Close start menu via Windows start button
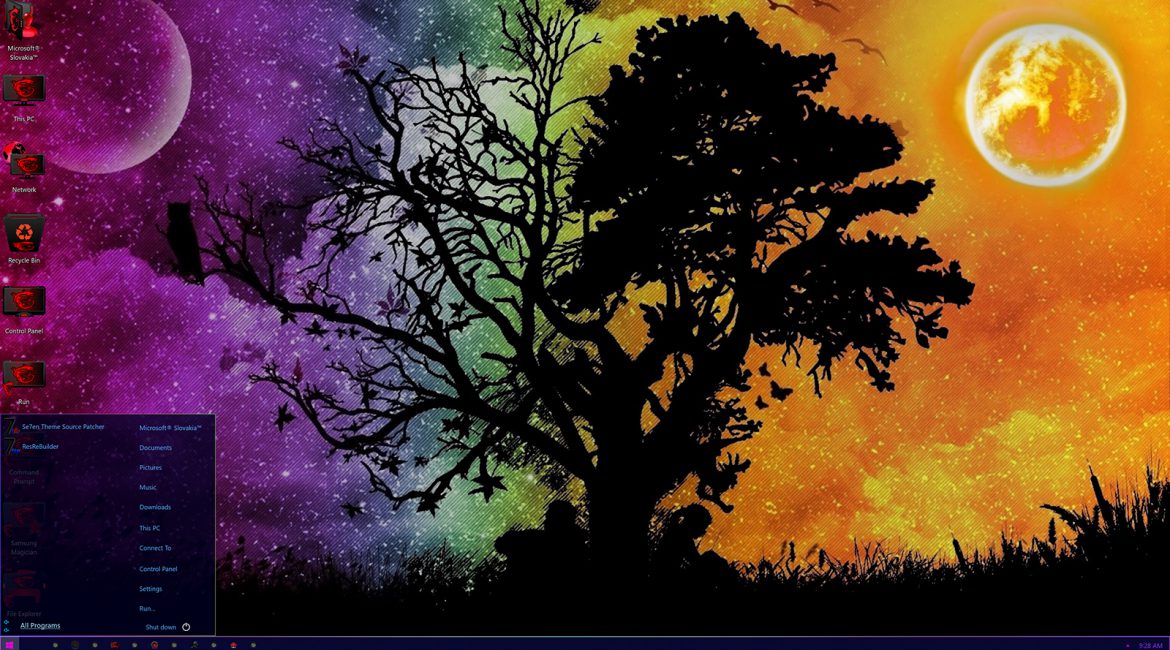1170x650 pixels. (9, 644)
